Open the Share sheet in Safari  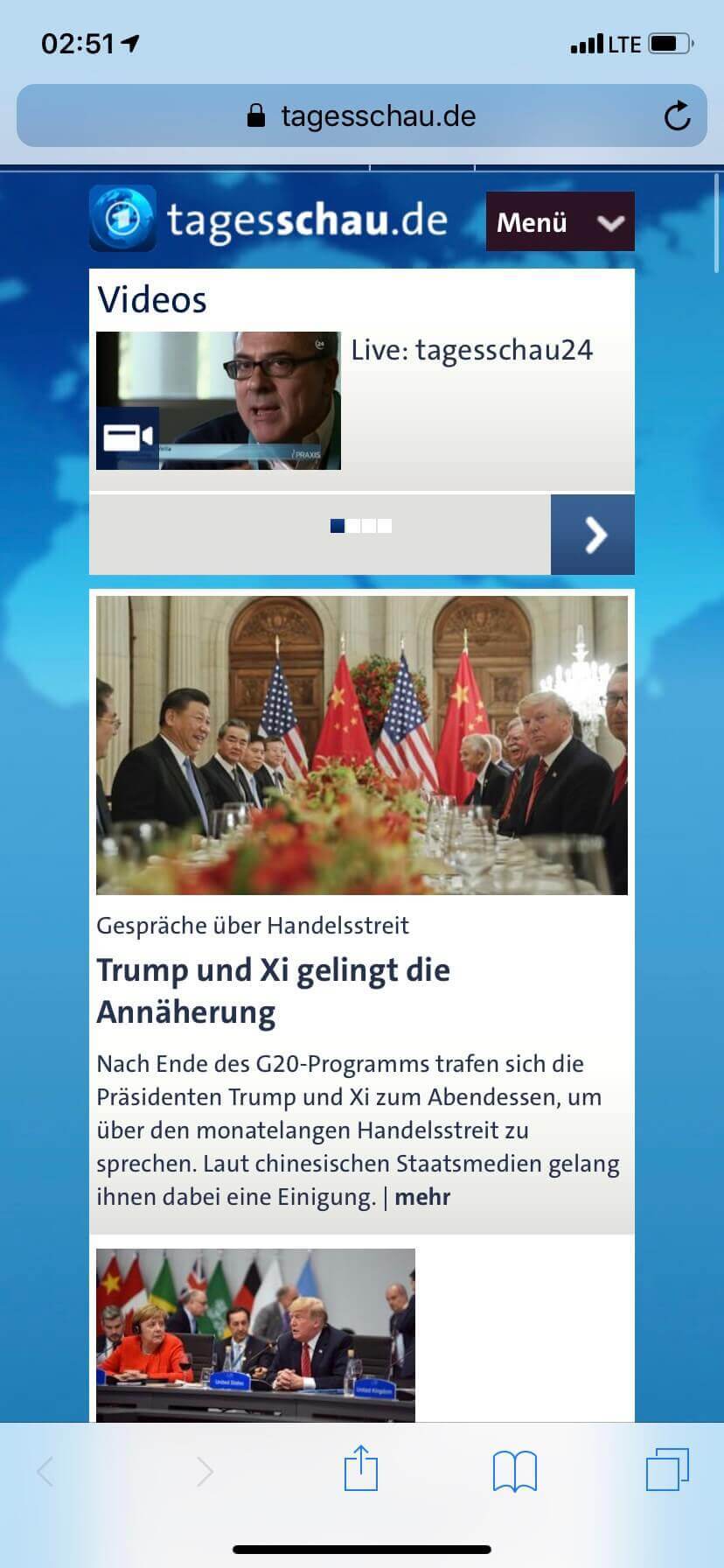[x=361, y=1471]
